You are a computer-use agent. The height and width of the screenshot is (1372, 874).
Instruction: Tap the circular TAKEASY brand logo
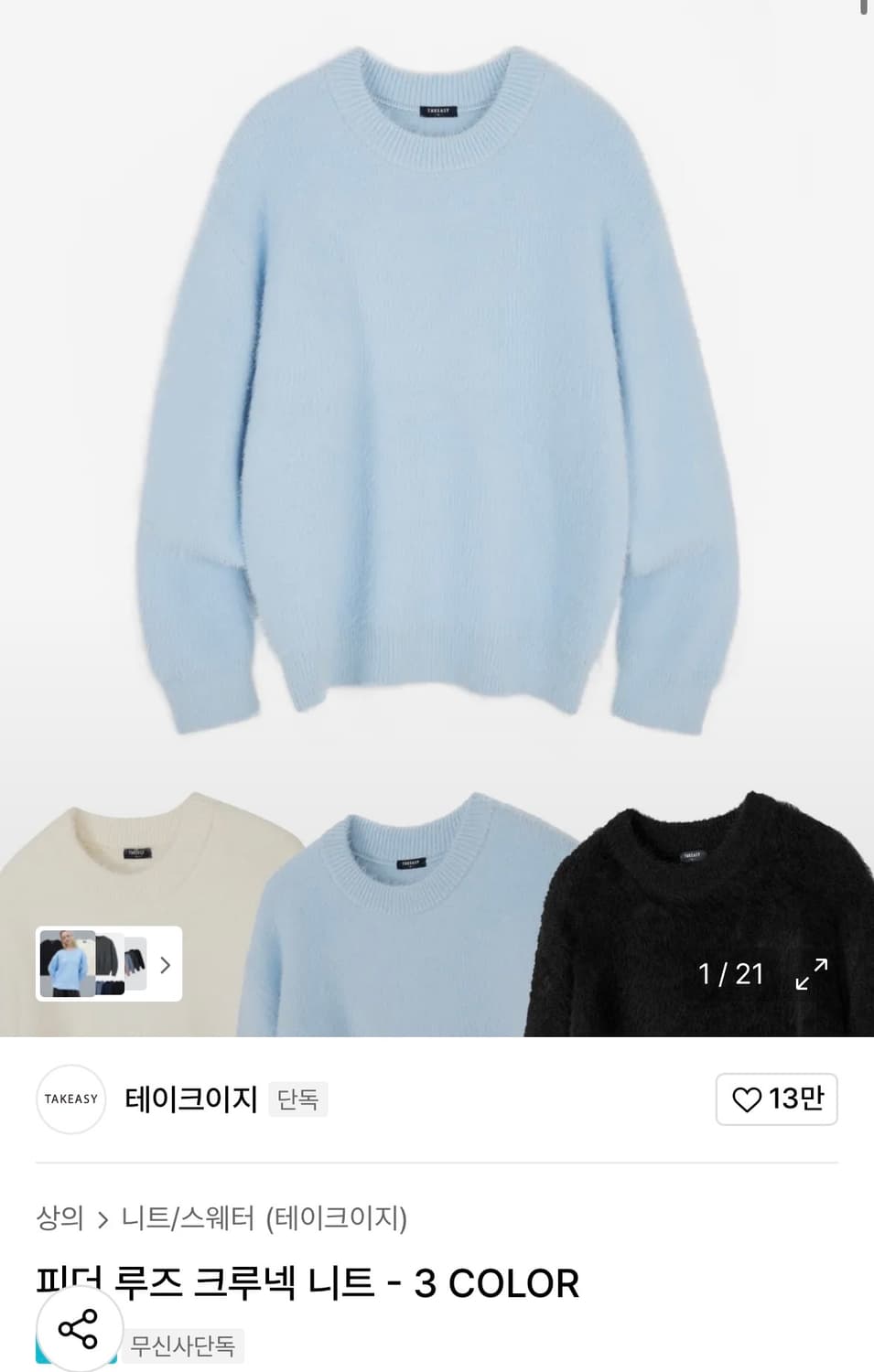70,1099
